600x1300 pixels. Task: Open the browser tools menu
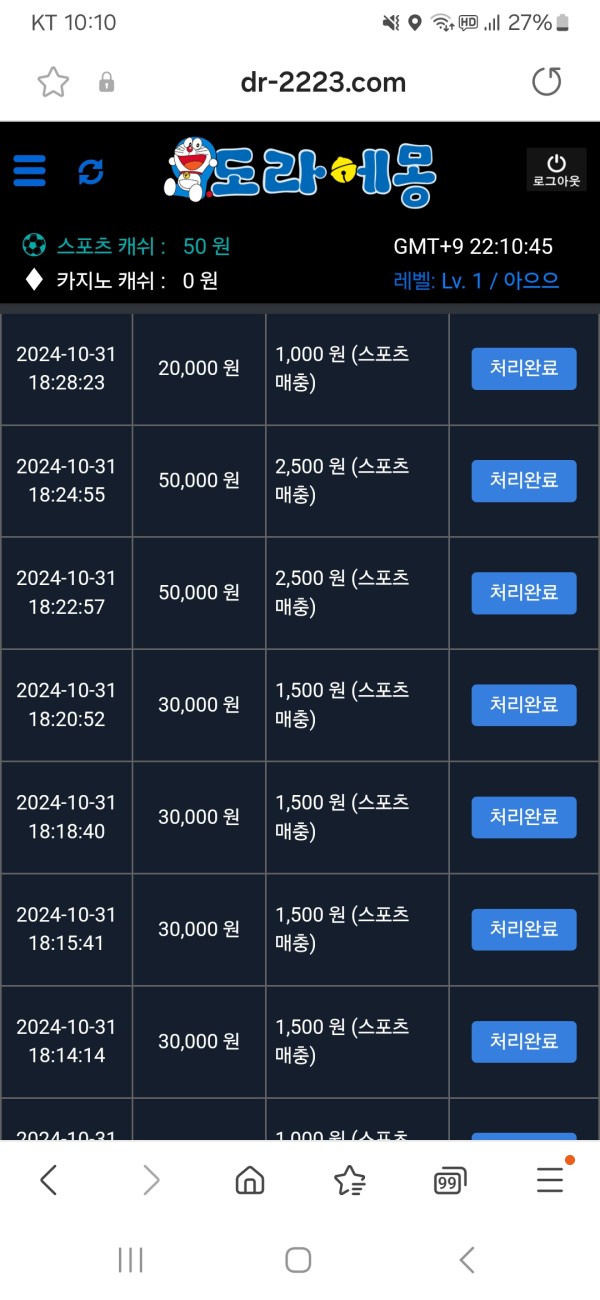tap(550, 1181)
